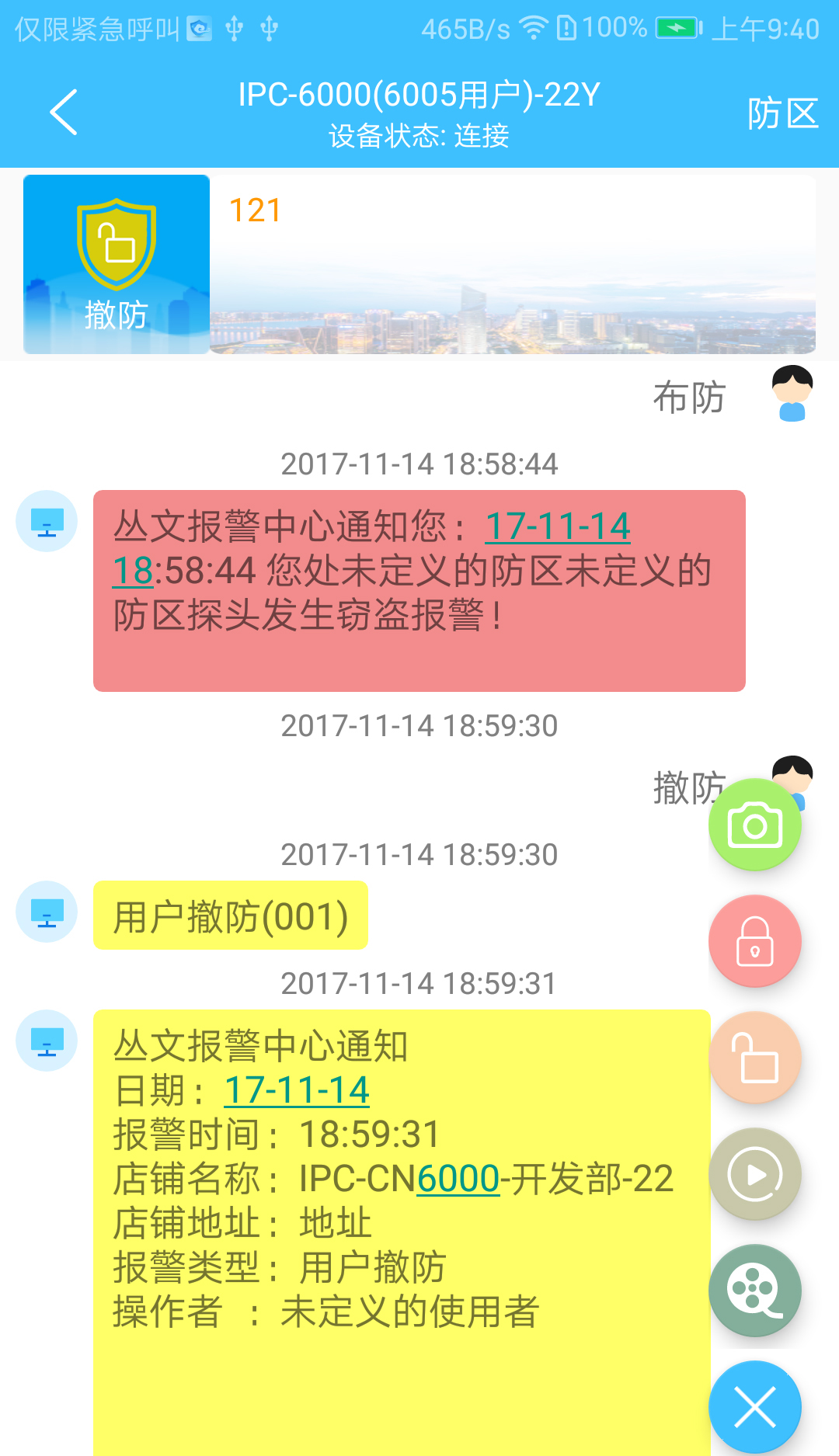
Task: Go back using the left arrow
Action: (62, 111)
